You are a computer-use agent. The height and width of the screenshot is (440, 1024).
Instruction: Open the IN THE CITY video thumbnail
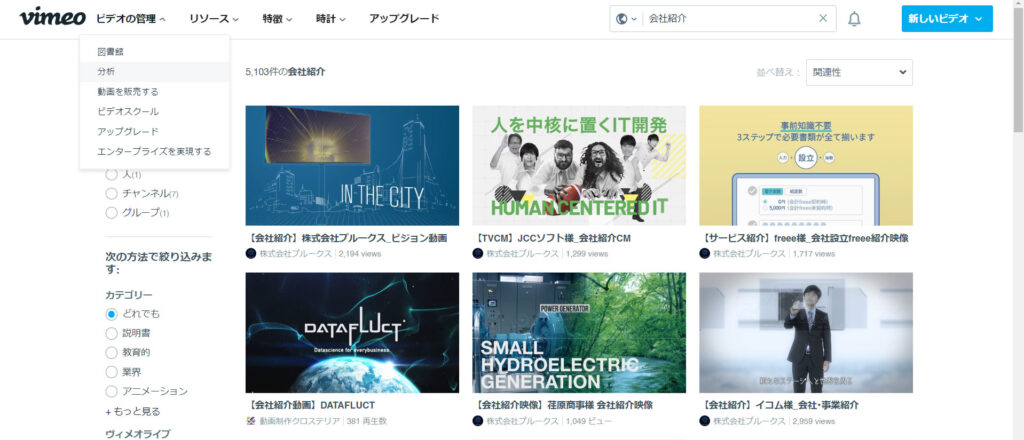coord(352,165)
